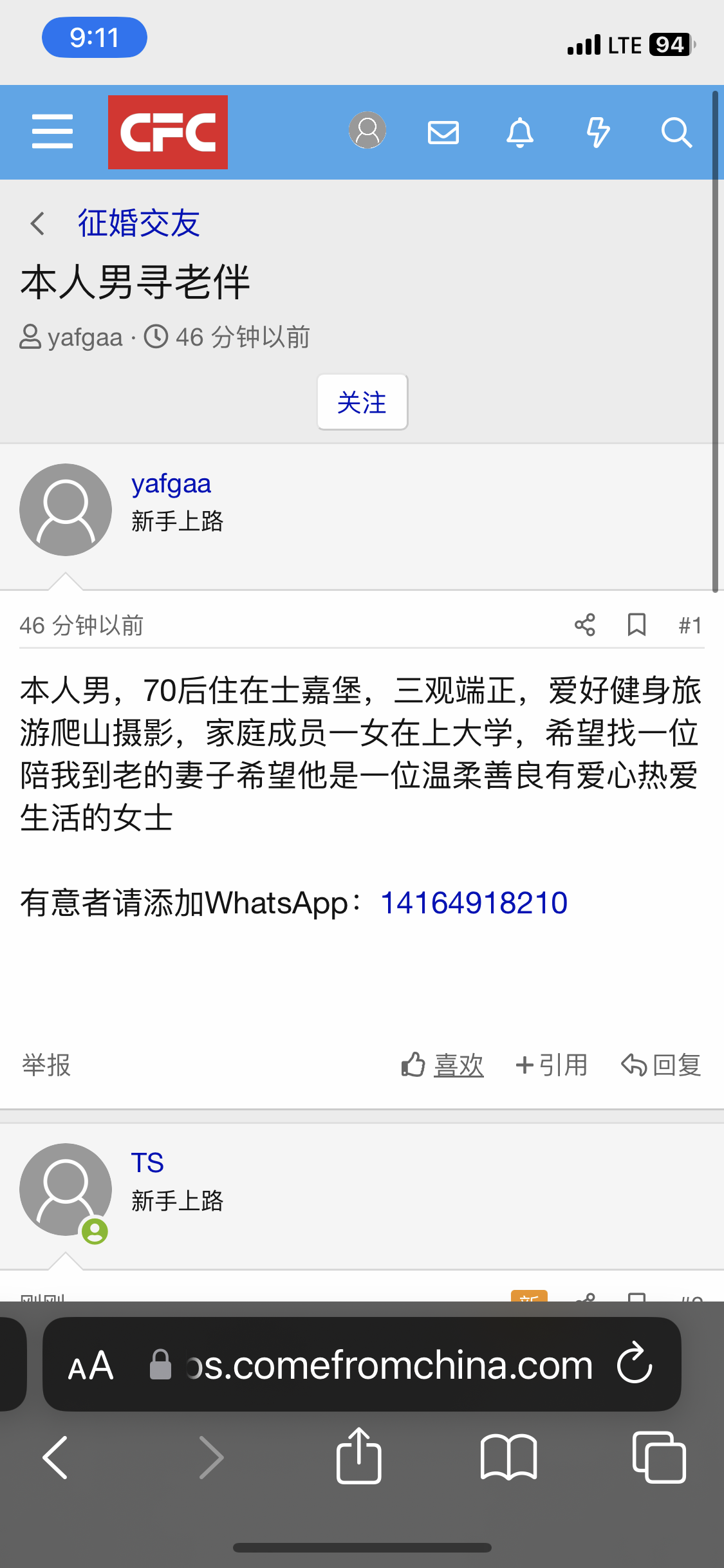724x1568 pixels.
Task: Report the post with 举报
Action: pos(46,1065)
